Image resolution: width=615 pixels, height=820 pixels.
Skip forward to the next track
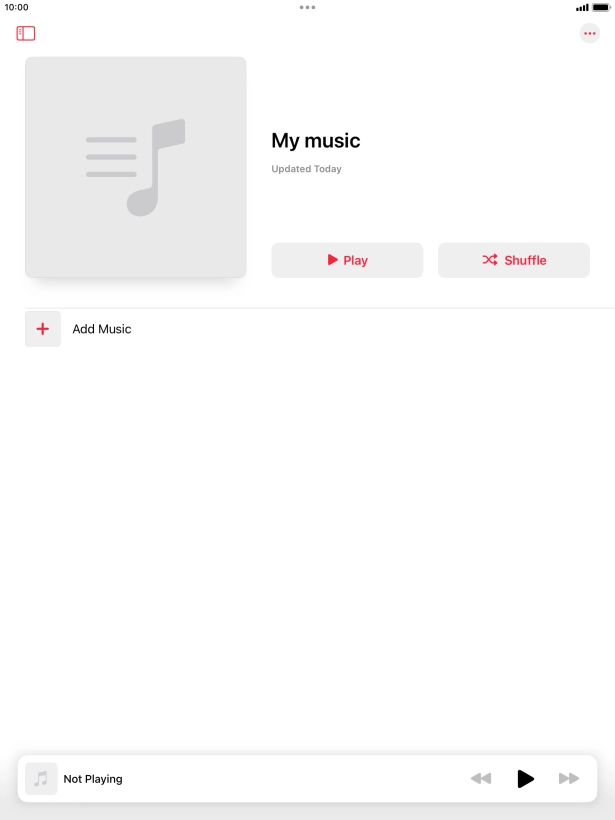tap(569, 778)
